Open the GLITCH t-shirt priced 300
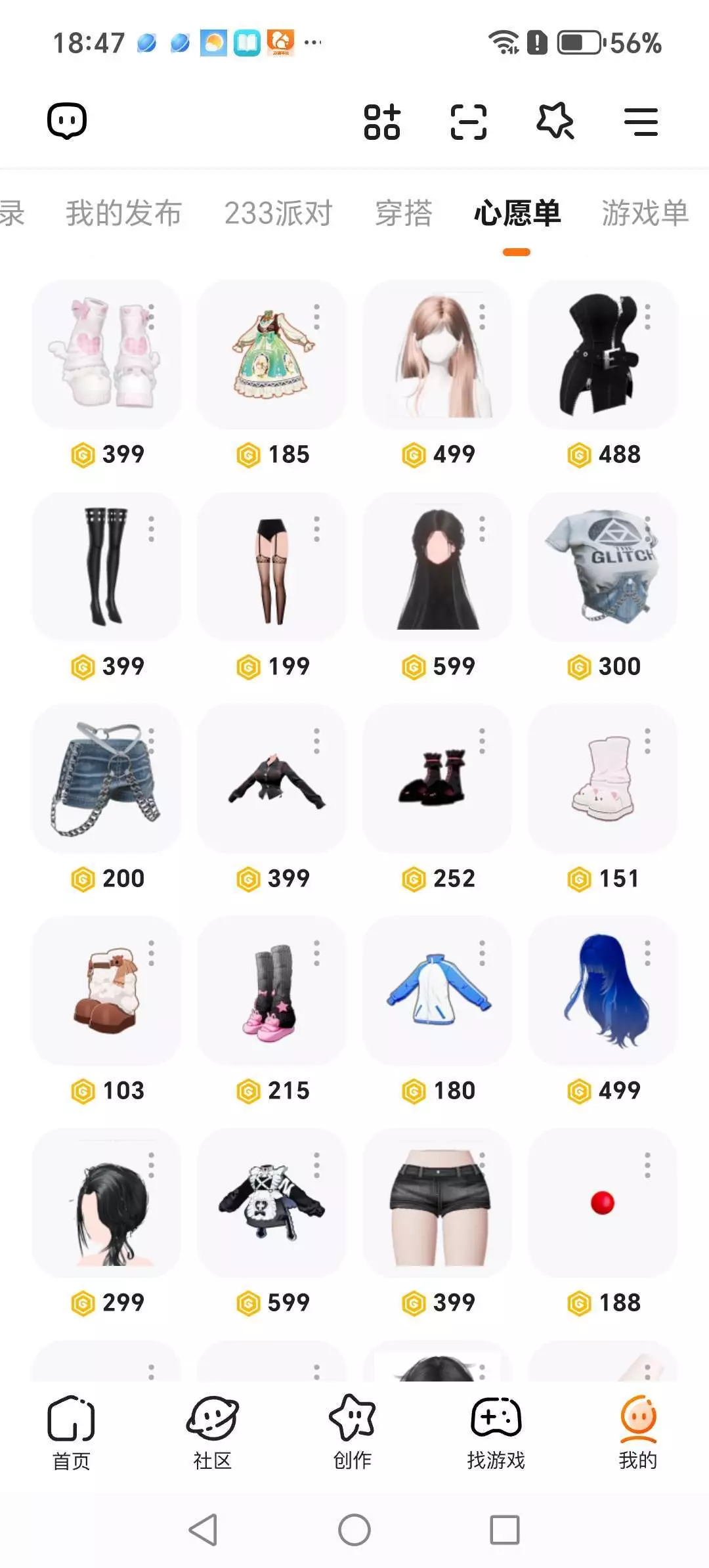Viewport: 709px width, 1568px height. point(603,567)
